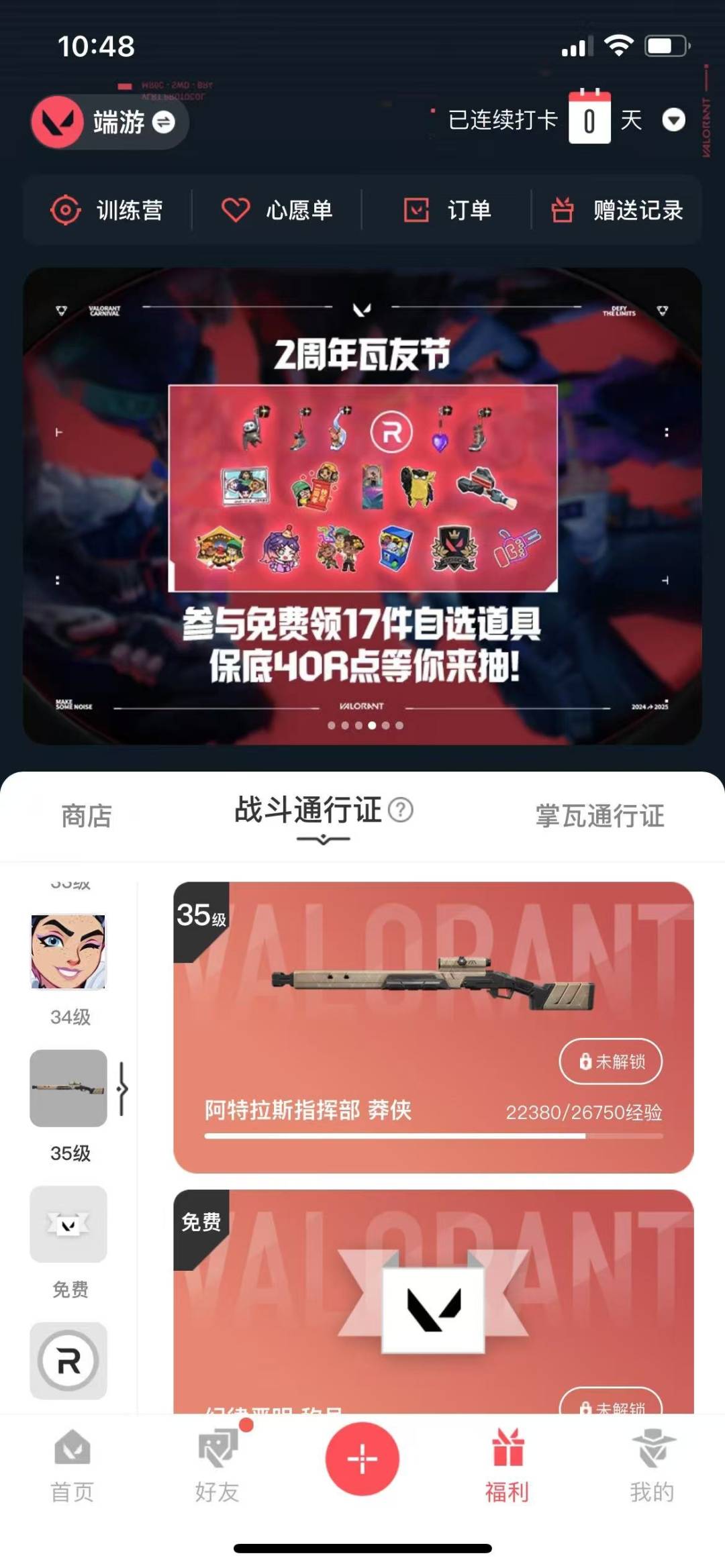Tap 未解锁 button on level 35 card
The width and height of the screenshot is (725, 1568).
tap(611, 1061)
